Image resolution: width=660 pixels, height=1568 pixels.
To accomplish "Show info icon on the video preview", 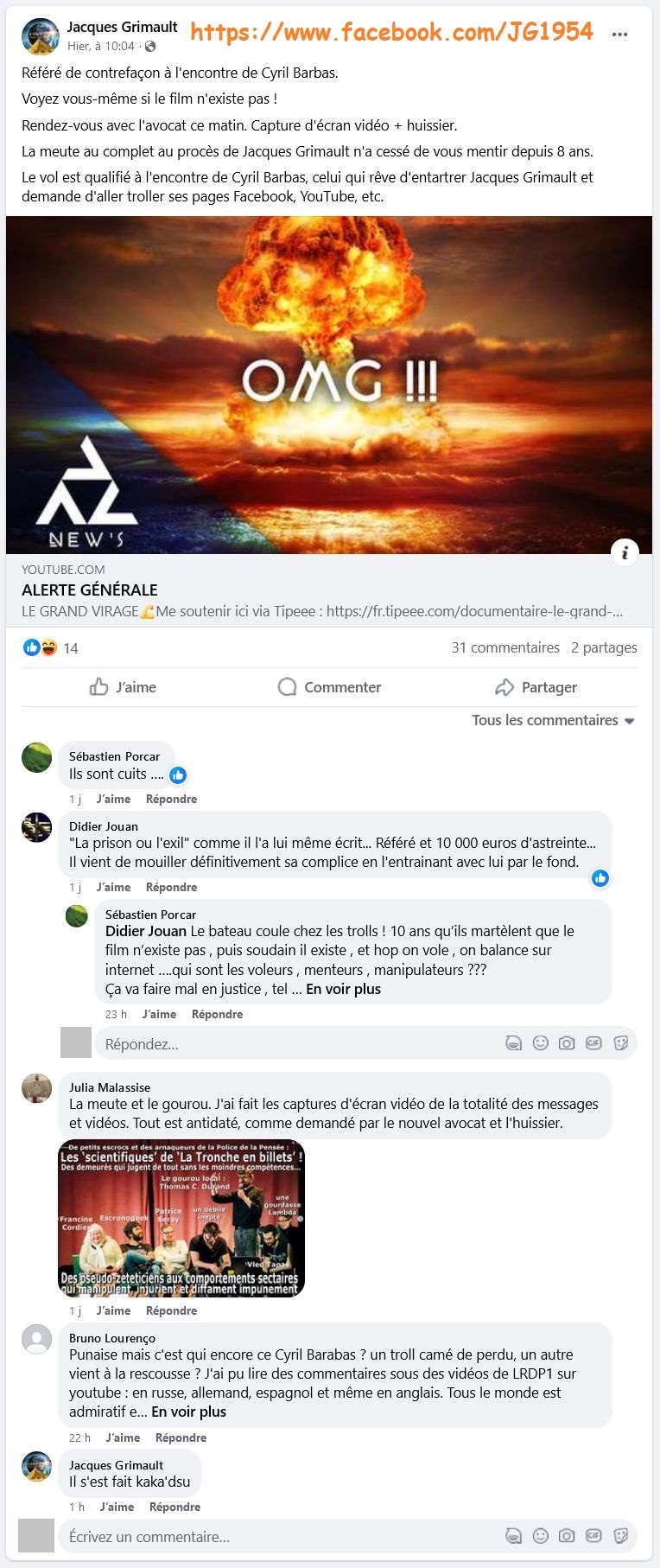I will (625, 551).
